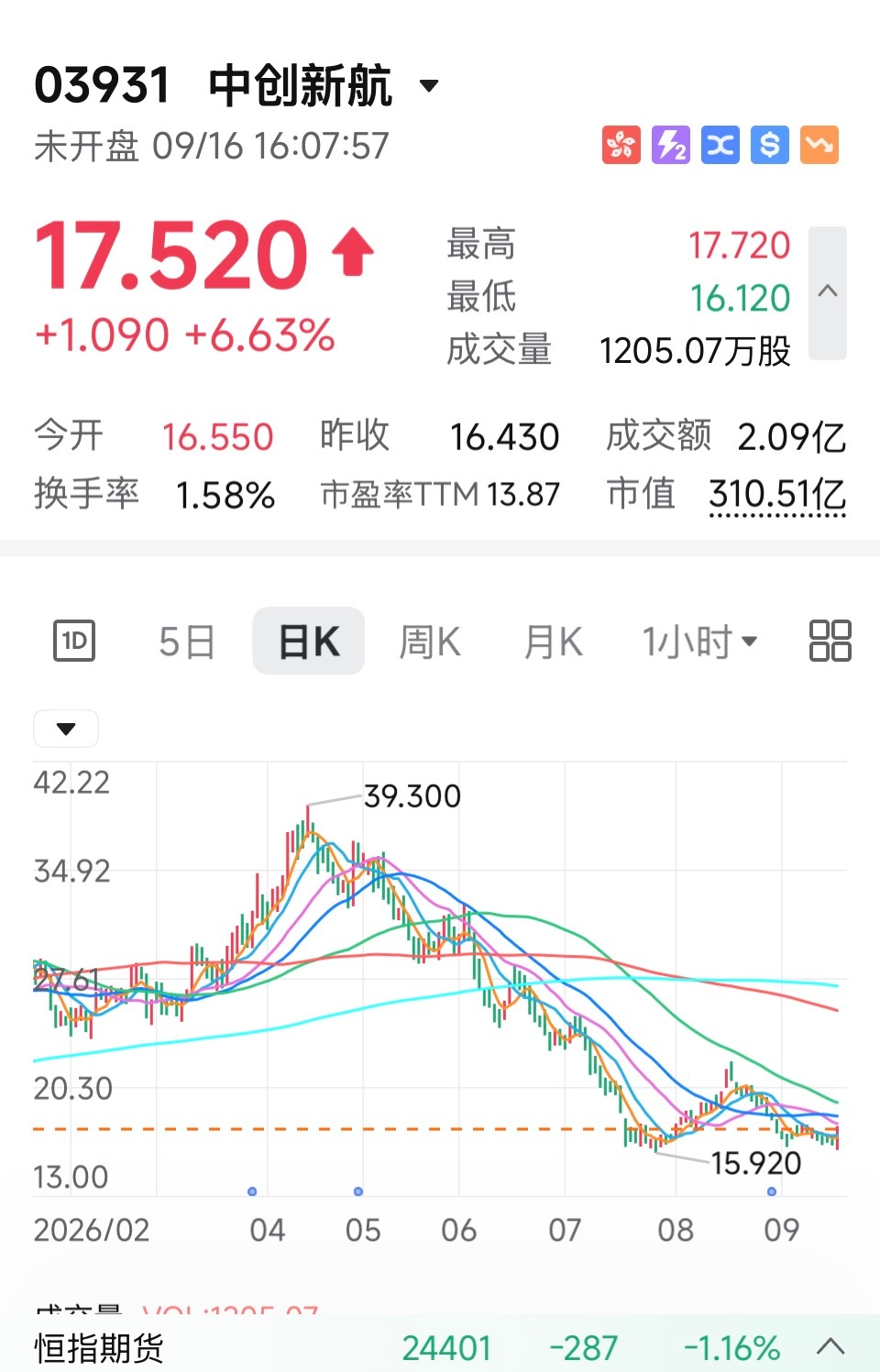Tap the purple lightning level-2 badge
This screenshot has height=1372, width=880.
(x=670, y=145)
